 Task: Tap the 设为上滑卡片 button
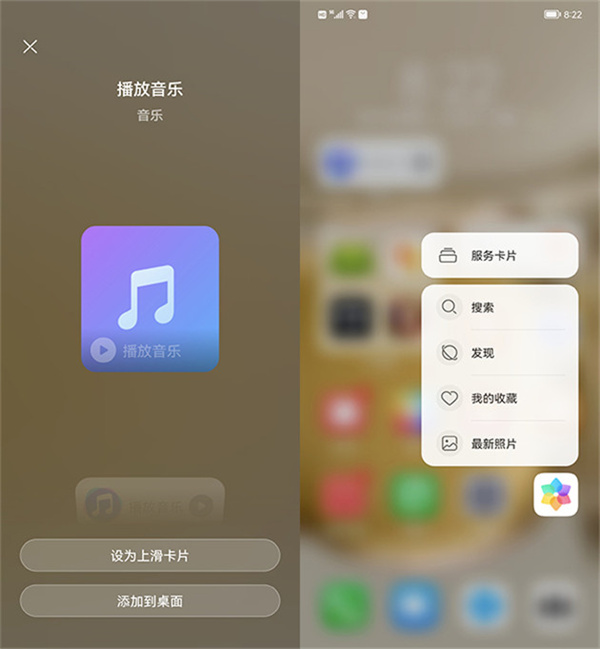[x=150, y=555]
